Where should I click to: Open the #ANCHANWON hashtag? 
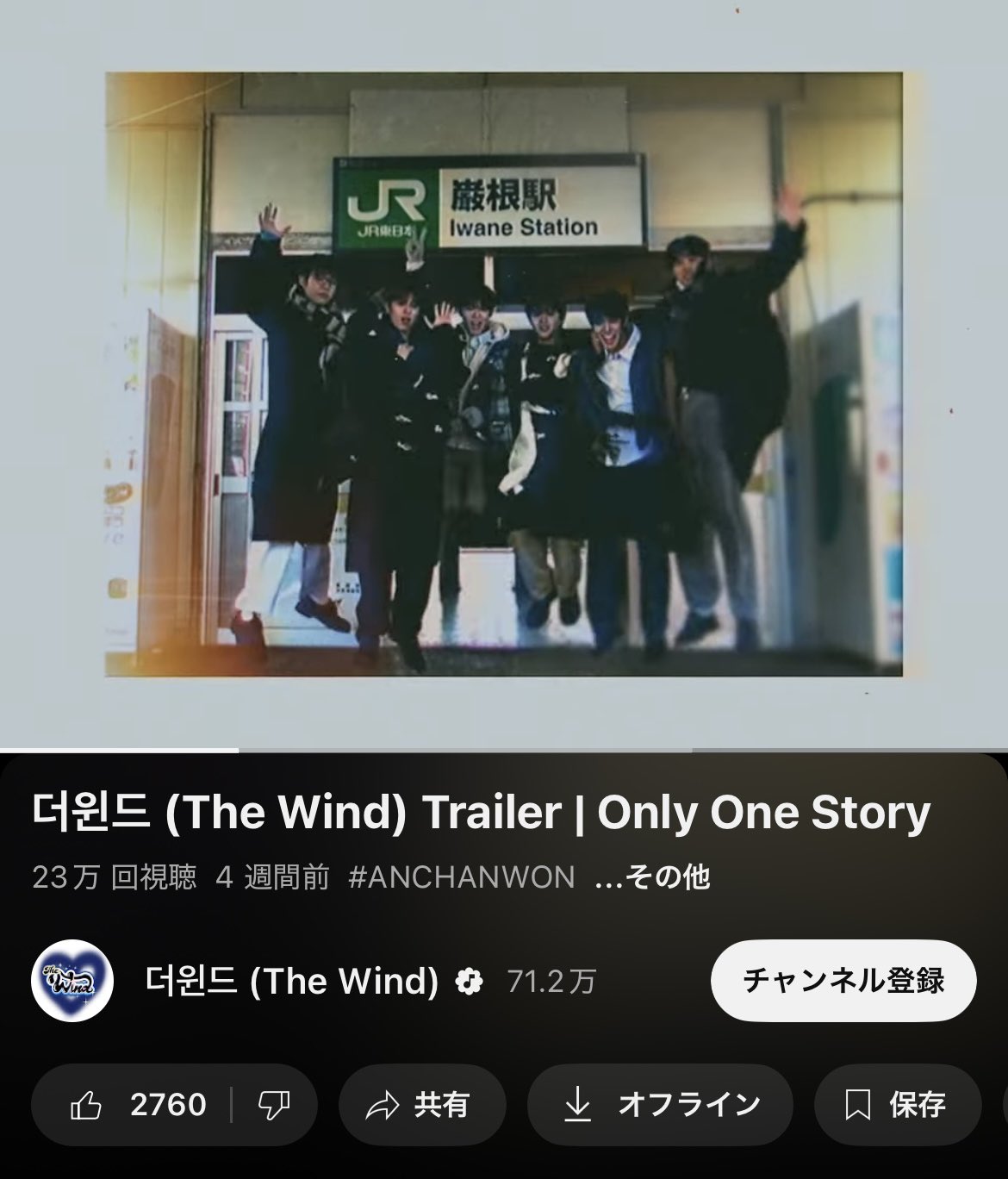click(462, 877)
